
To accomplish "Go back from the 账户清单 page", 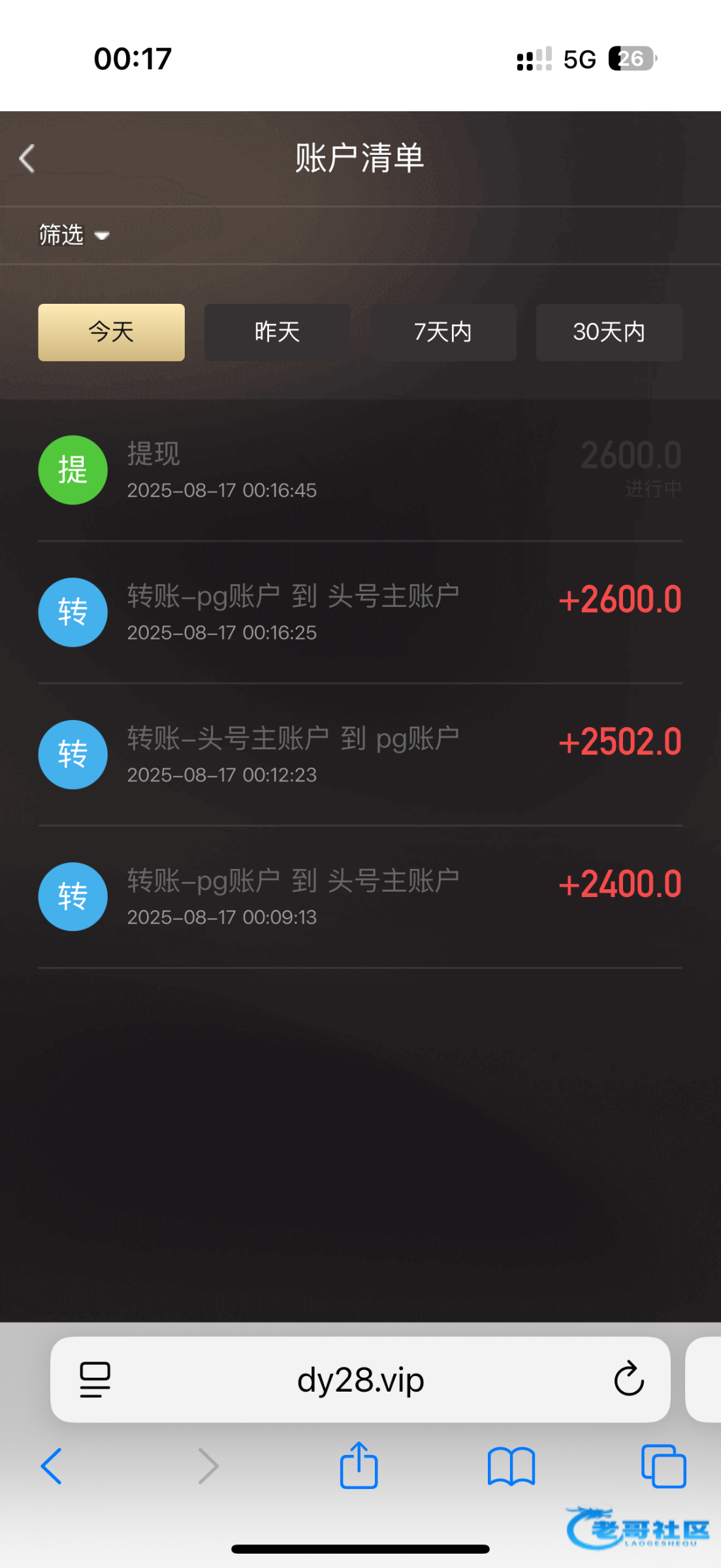I will (27, 159).
